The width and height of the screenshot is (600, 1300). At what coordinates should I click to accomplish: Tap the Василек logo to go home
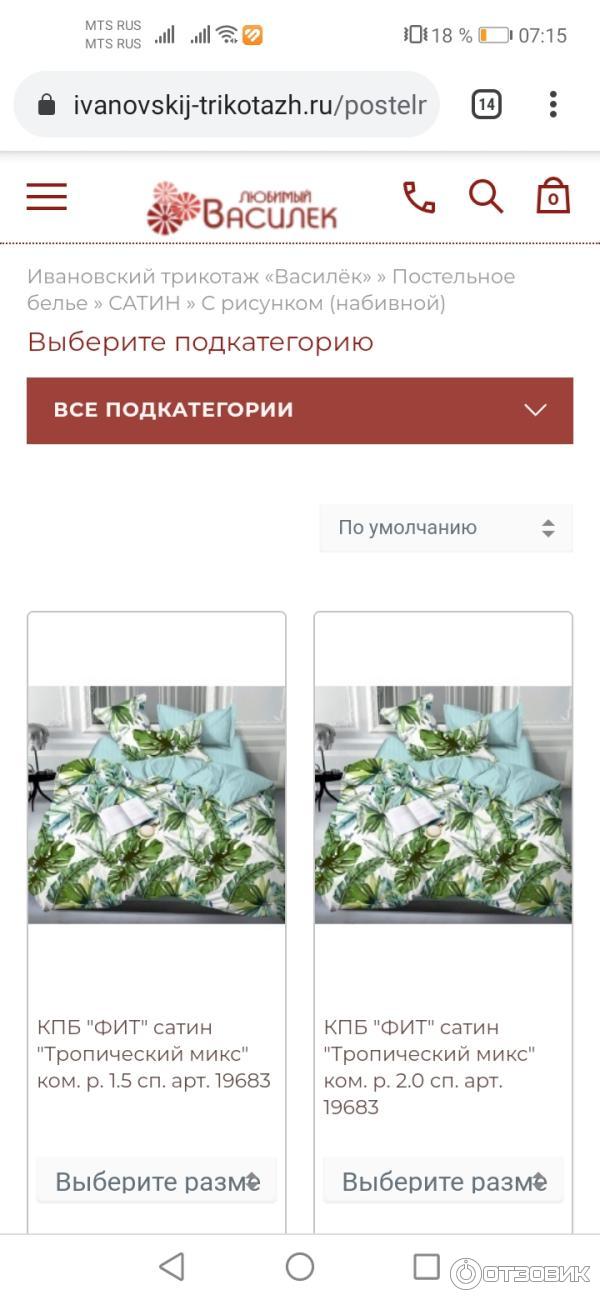(242, 207)
